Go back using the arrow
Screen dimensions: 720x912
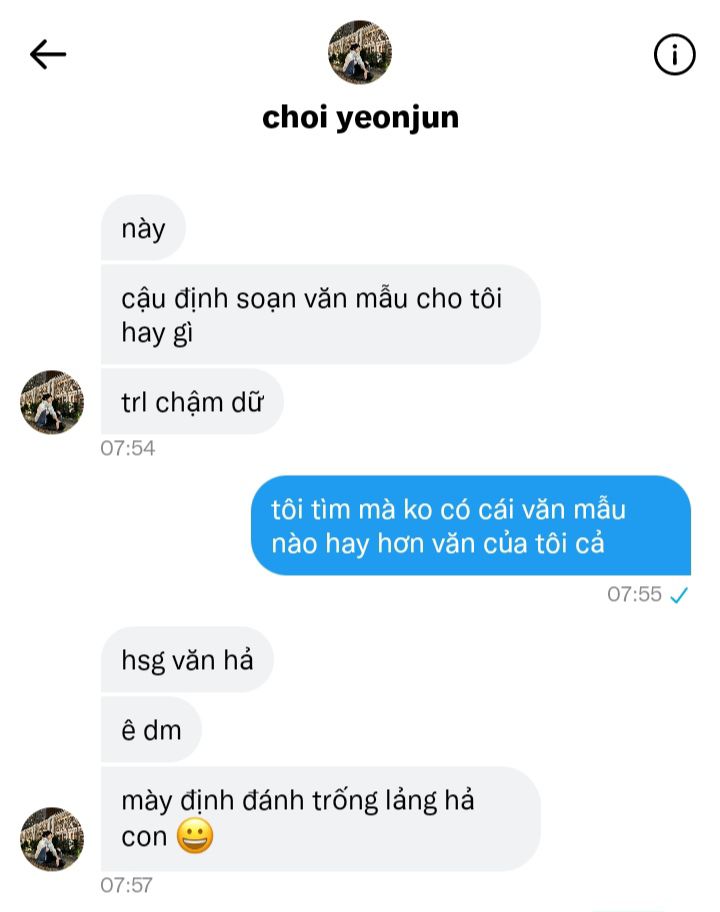48,55
